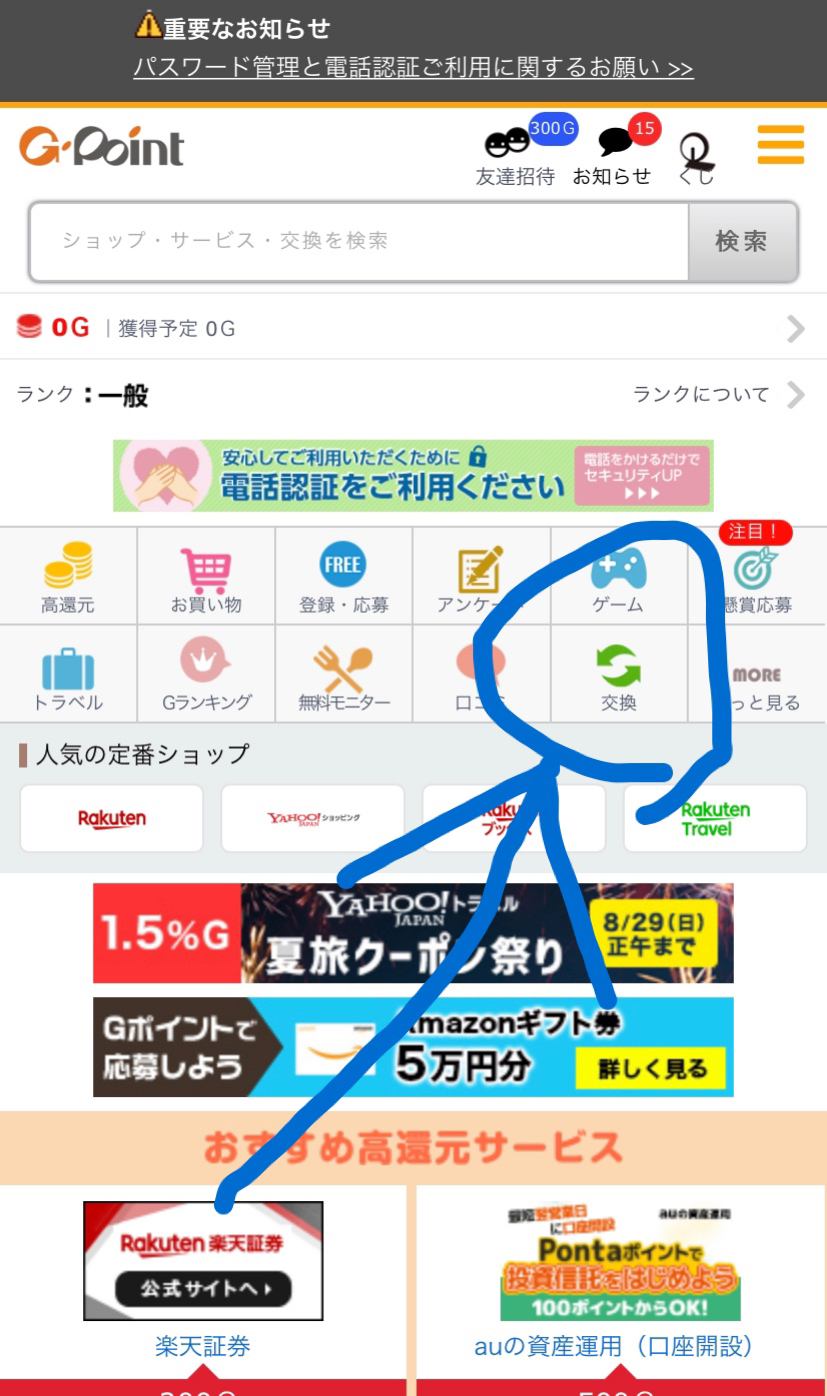Open the お知らせ notifications icon
Screen dimensions: 827x1396
pyautogui.click(x=612, y=156)
